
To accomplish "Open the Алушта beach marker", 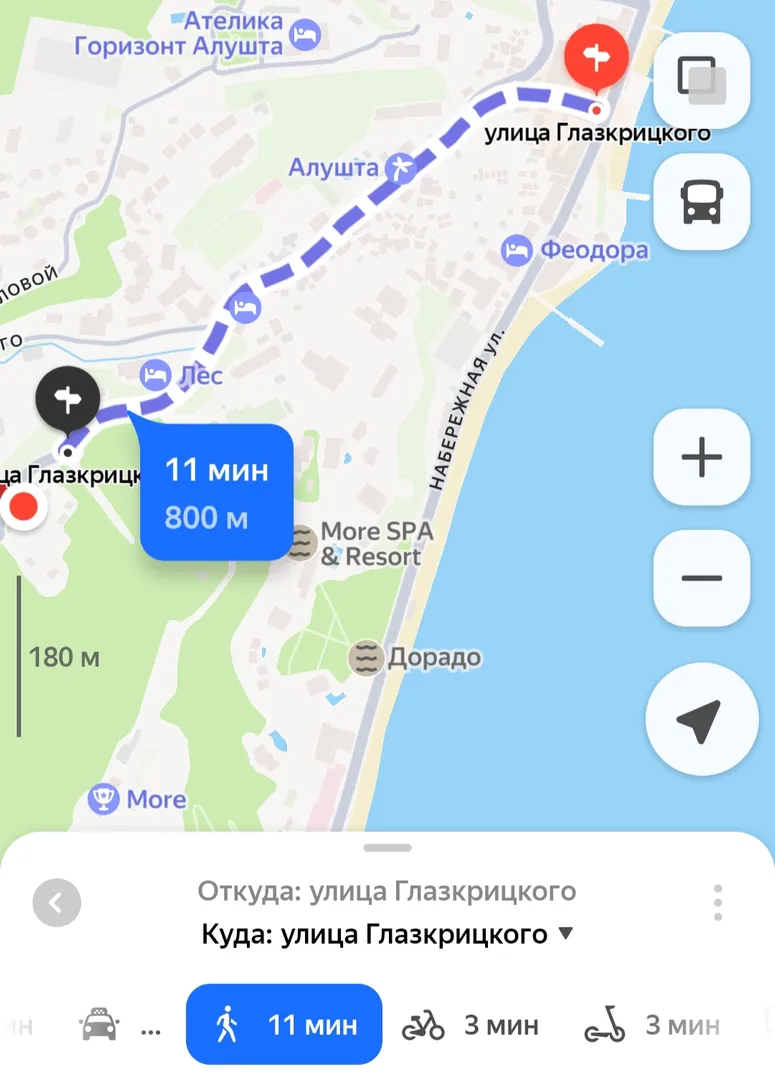I will tap(402, 168).
